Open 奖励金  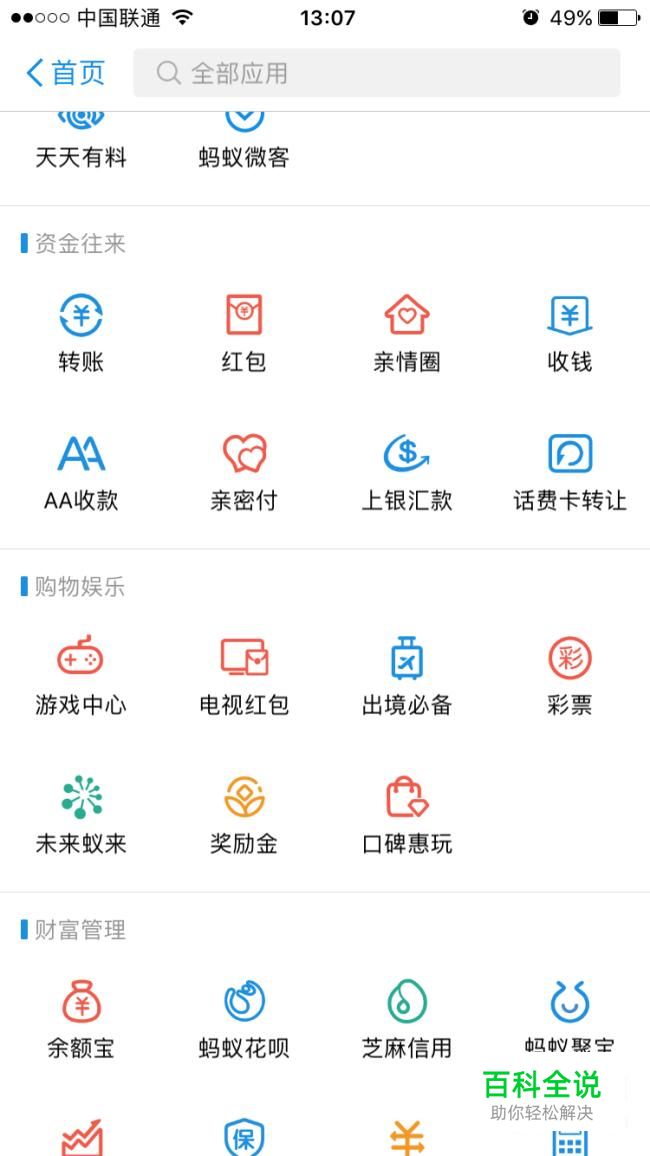pyautogui.click(x=244, y=814)
